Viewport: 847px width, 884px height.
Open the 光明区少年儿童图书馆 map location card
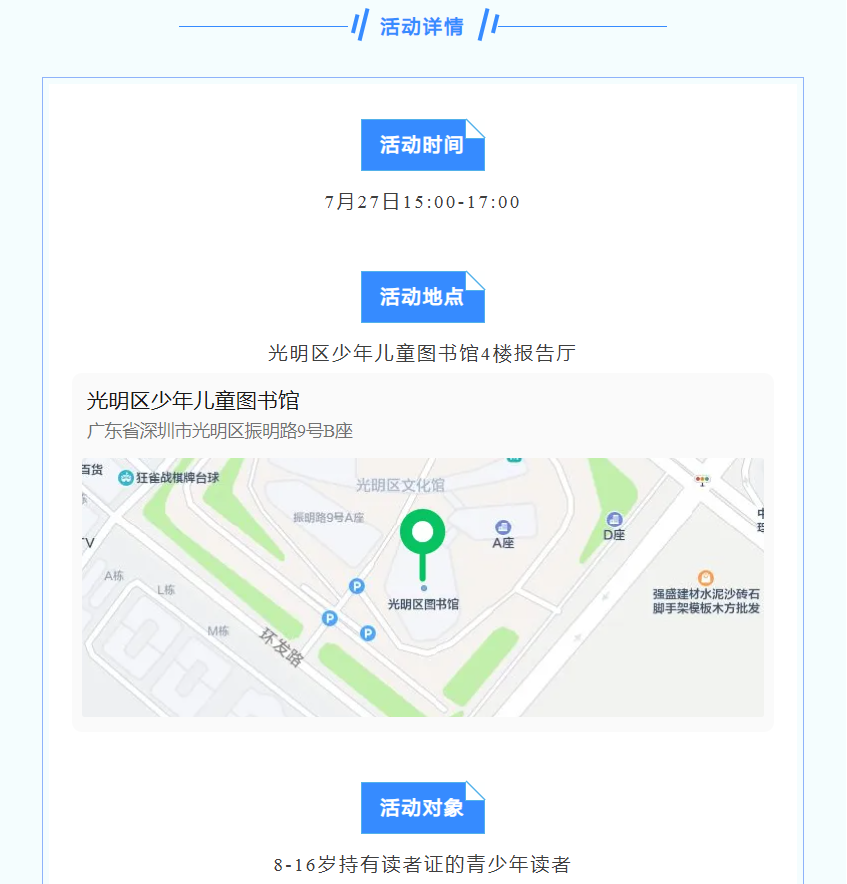pyautogui.click(x=193, y=402)
